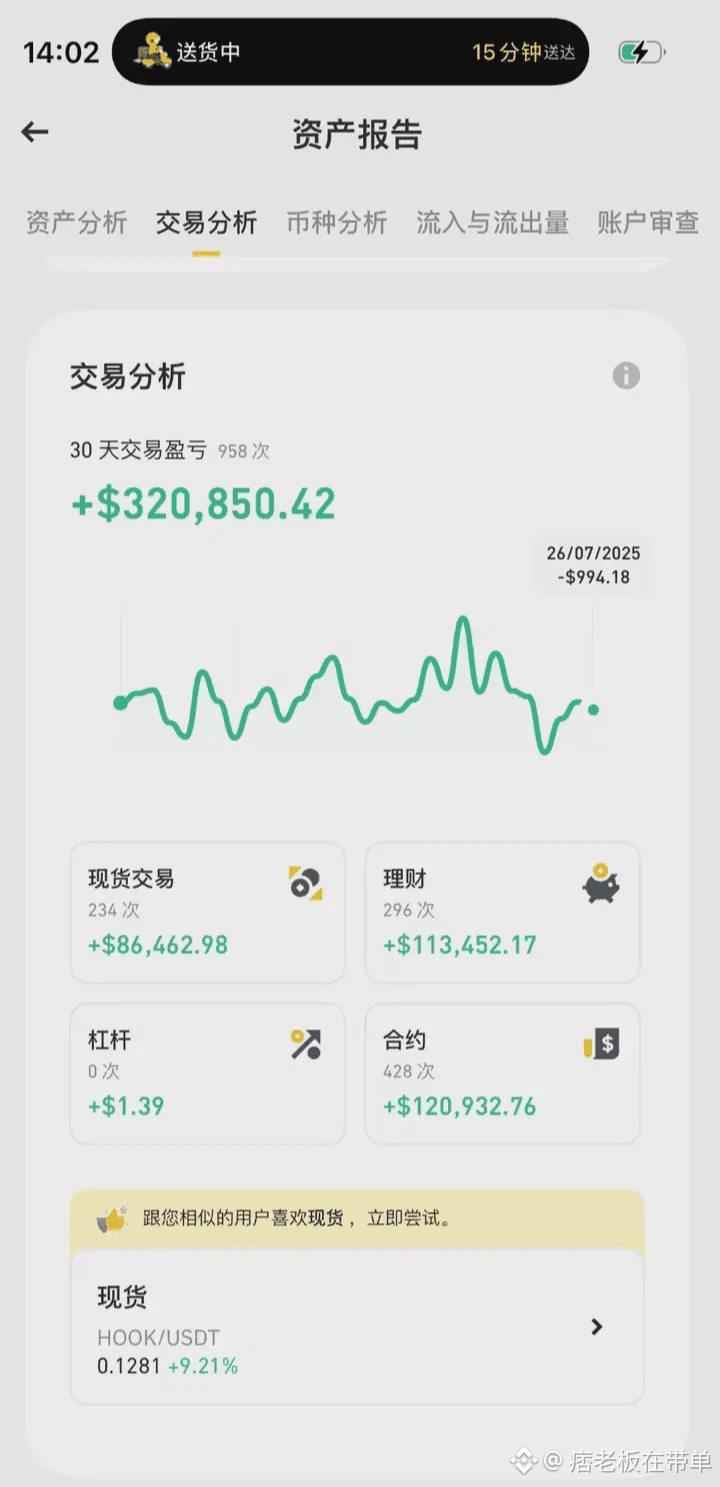Switch to 流入与流出量 tab
Viewport: 720px width, 1487px height.
[492, 222]
